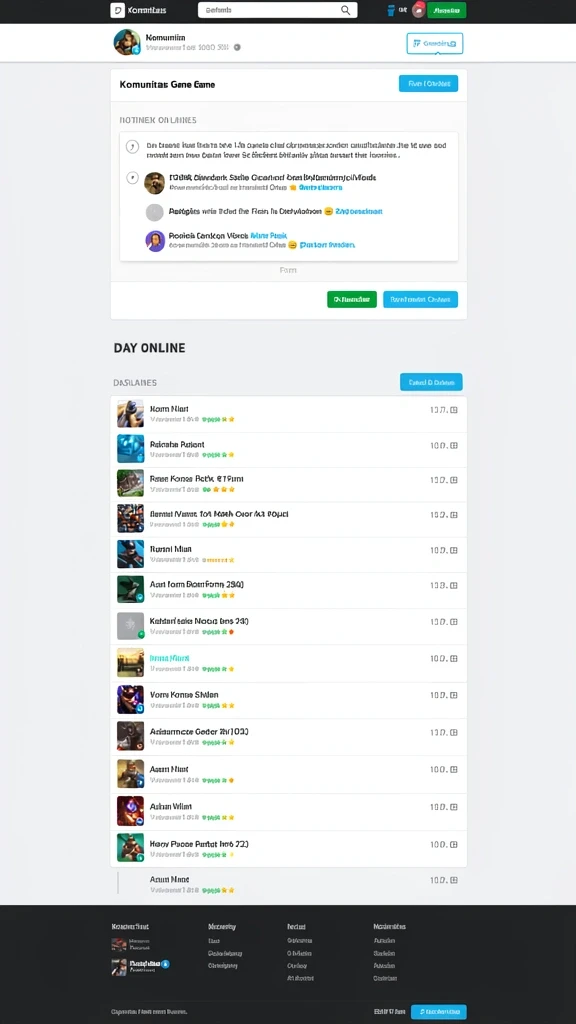The height and width of the screenshot is (1024, 576).
Task: Tap the blue button above the DAY ONLINE list
Action: pos(431,382)
